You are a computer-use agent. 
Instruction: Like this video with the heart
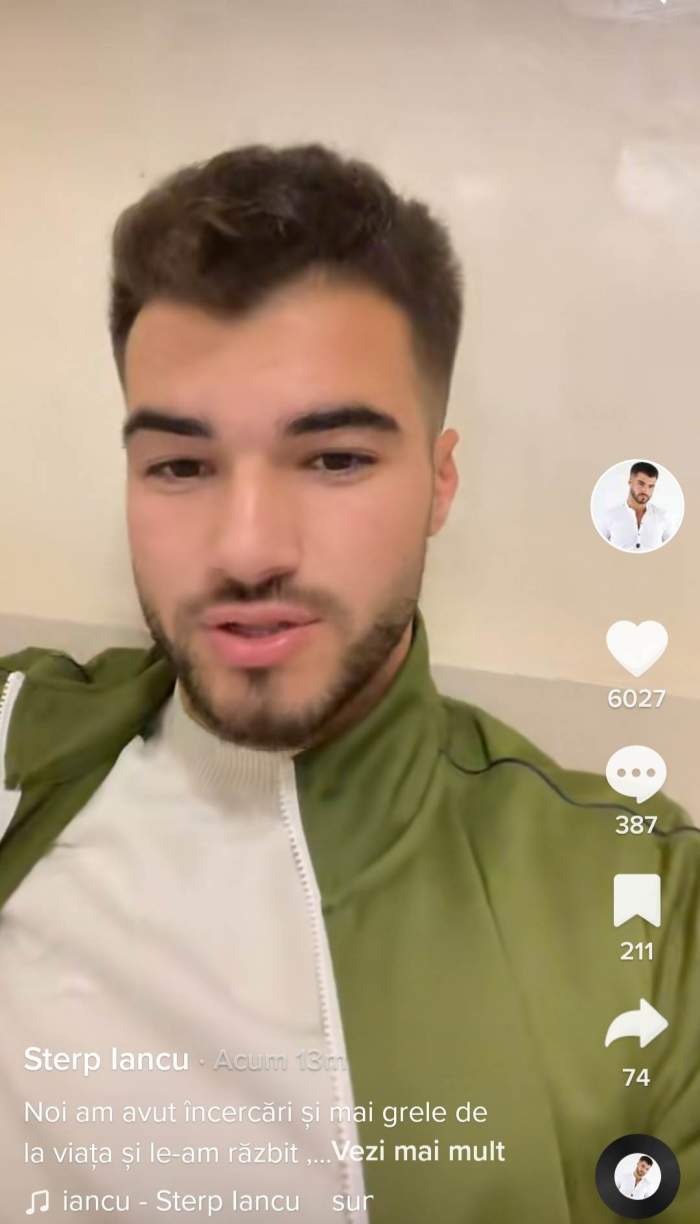pos(637,649)
